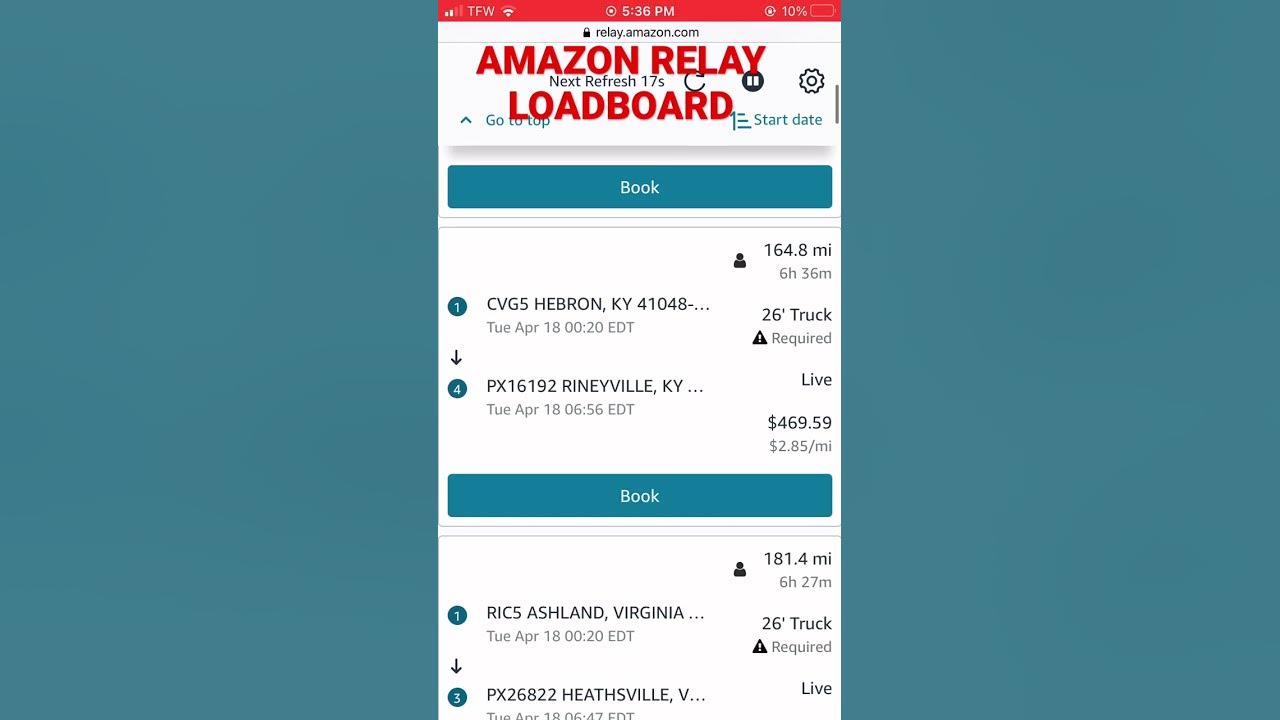1280x720 pixels.
Task: Open the CVG5 Hebron load details
Action: 598,304
